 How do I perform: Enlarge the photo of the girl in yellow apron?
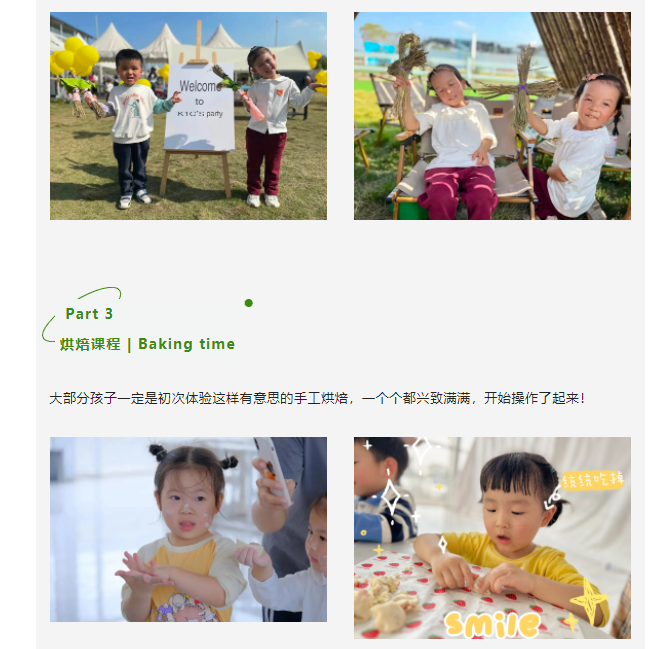click(x=188, y=529)
